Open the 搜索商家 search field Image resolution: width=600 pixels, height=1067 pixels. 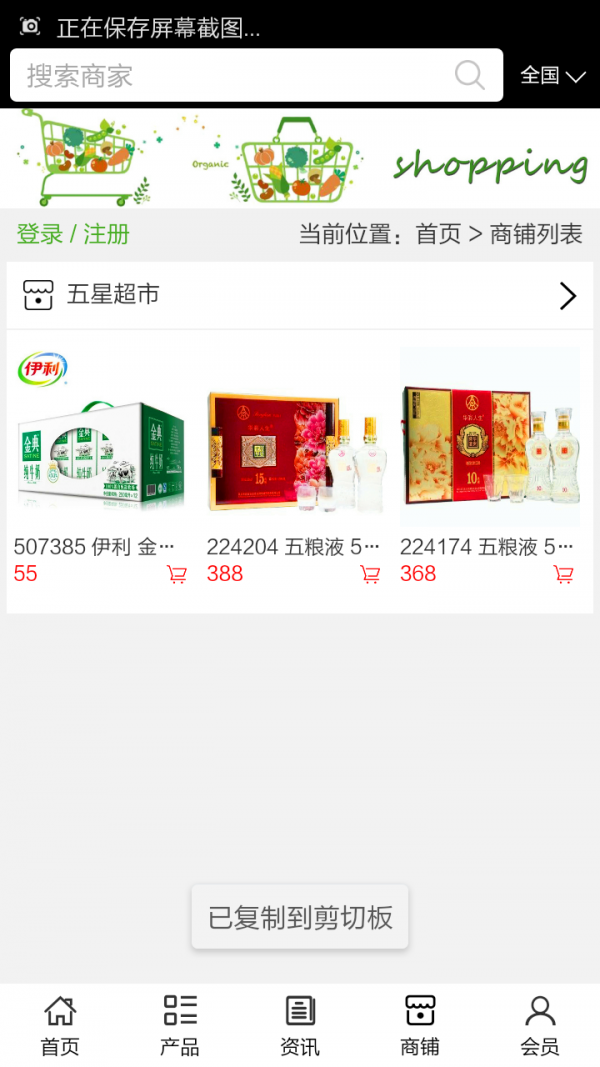(x=230, y=76)
